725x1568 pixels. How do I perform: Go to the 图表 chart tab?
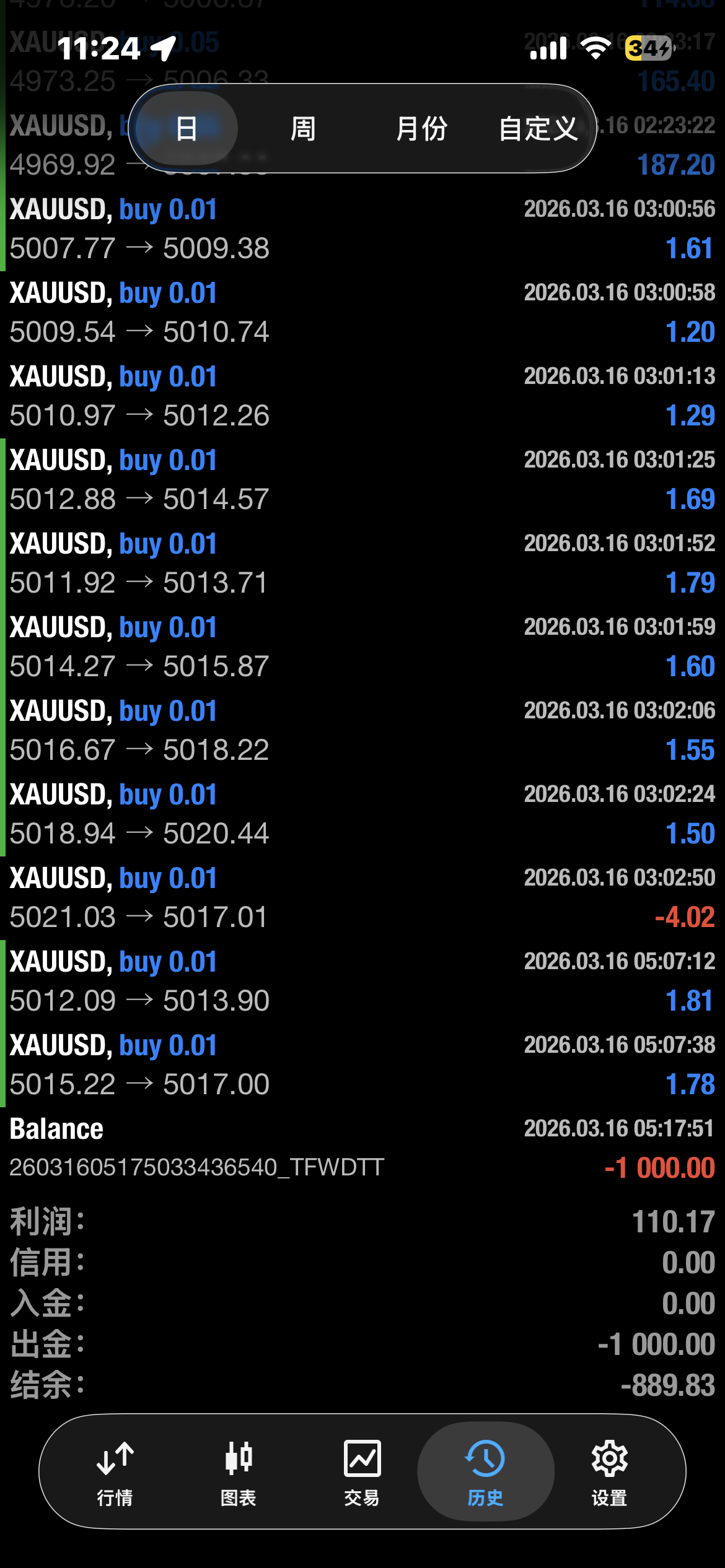[239, 1472]
